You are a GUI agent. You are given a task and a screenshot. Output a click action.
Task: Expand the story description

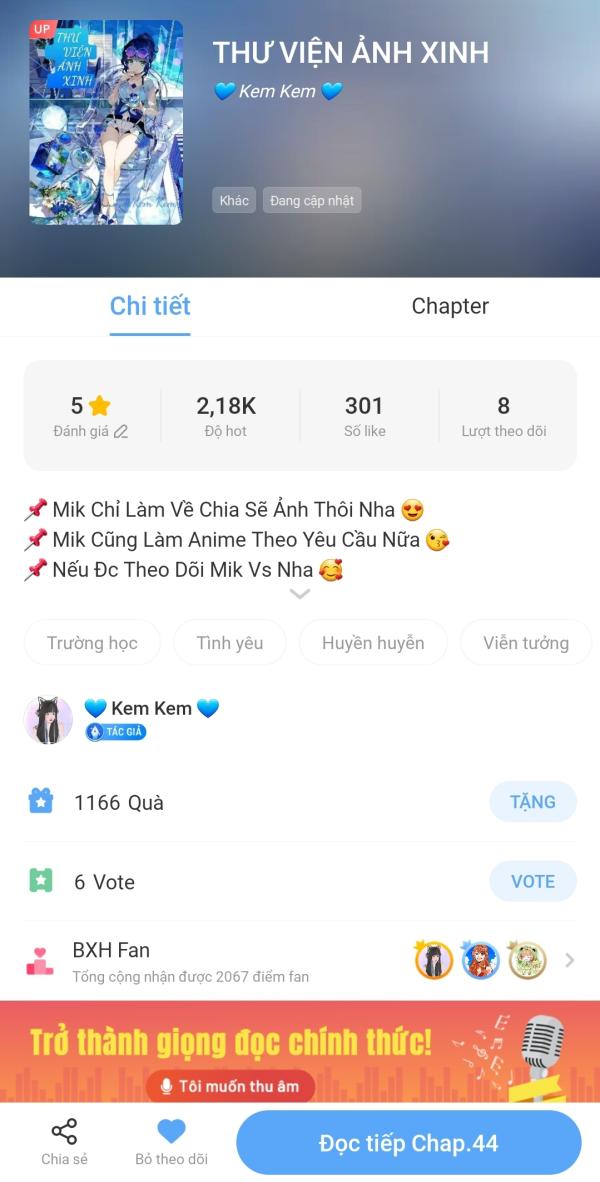click(299, 594)
